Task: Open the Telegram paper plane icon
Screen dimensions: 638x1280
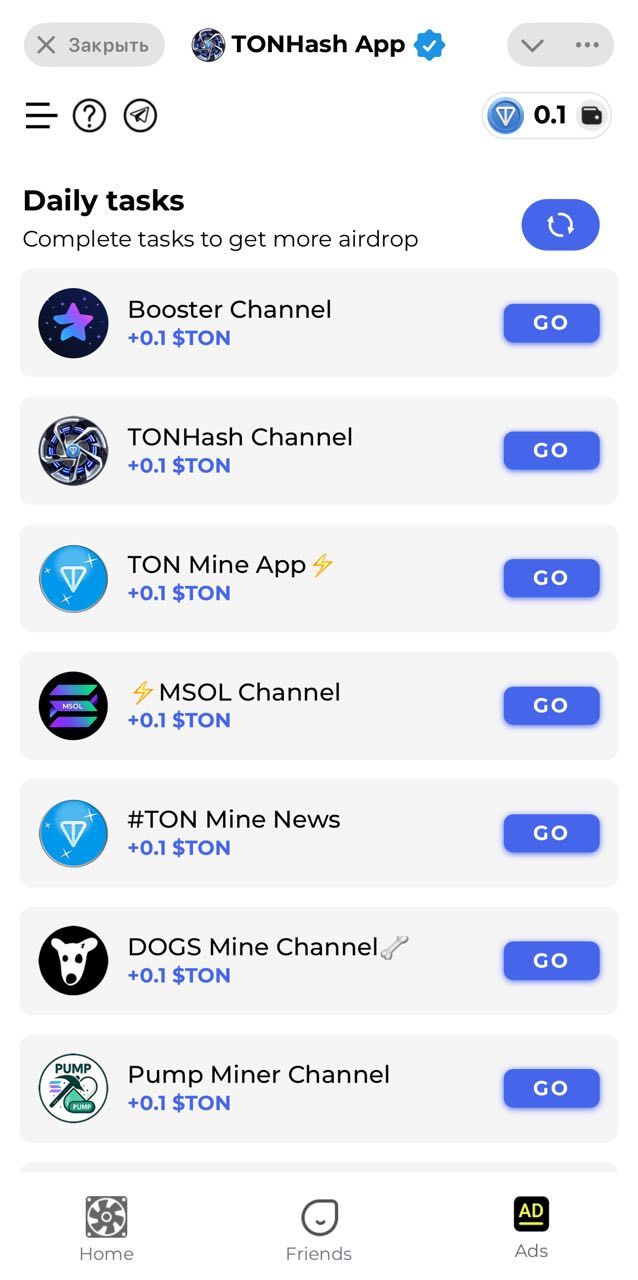Action: click(140, 116)
